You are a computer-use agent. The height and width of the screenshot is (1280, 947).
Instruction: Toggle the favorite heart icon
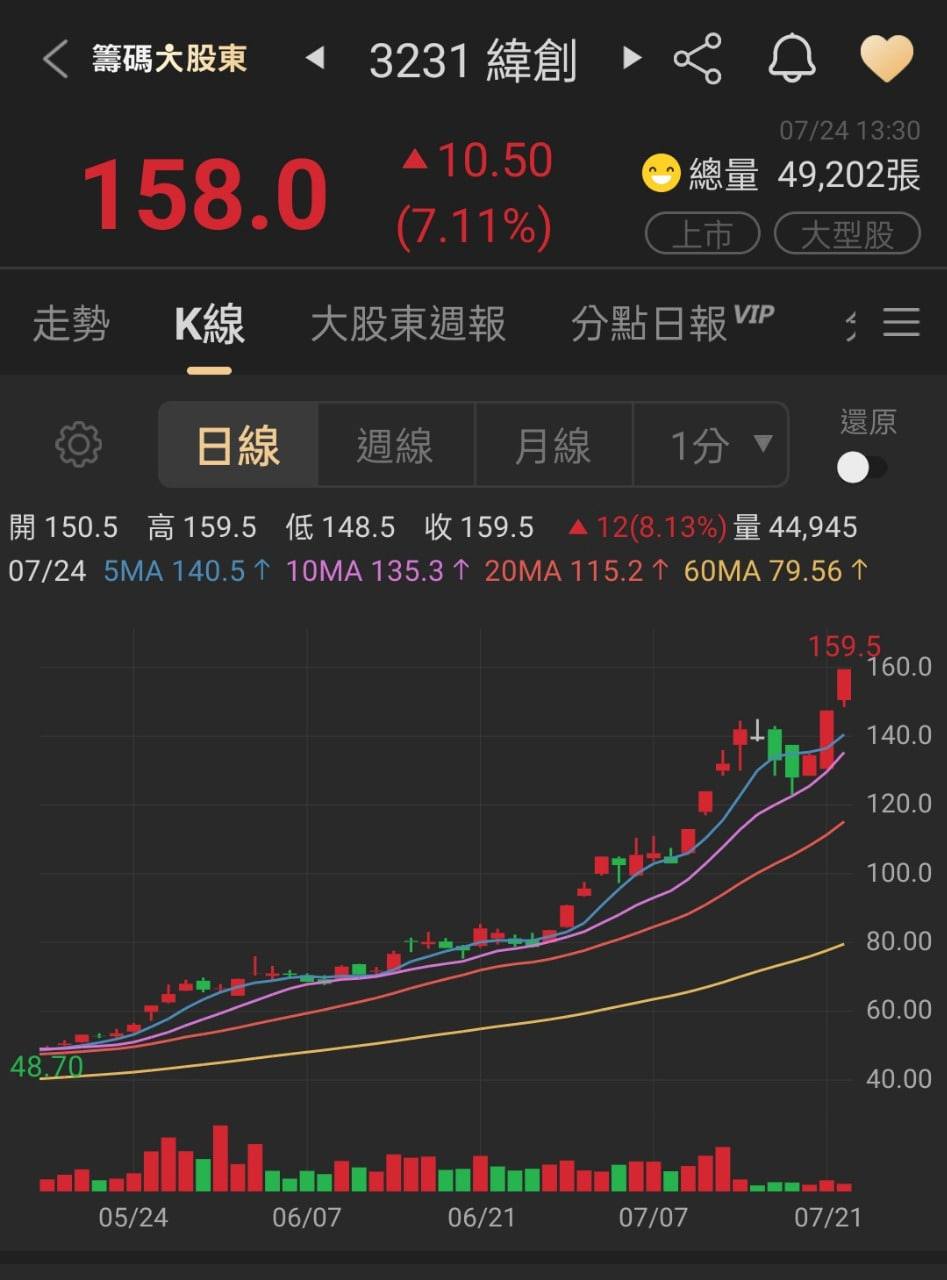click(x=887, y=59)
